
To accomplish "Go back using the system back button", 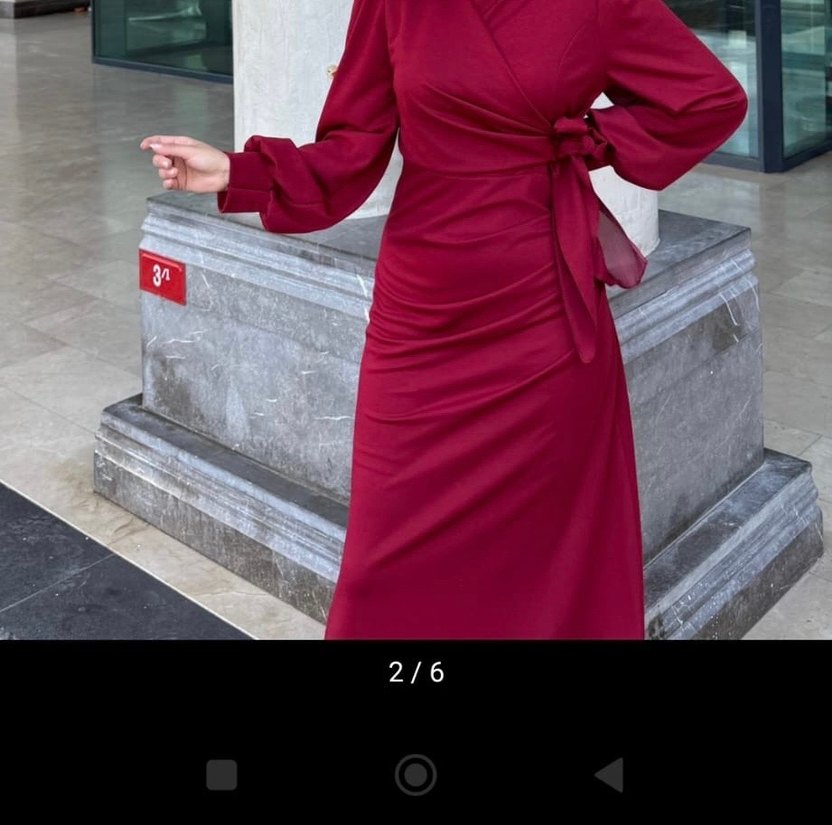I will (x=609, y=775).
